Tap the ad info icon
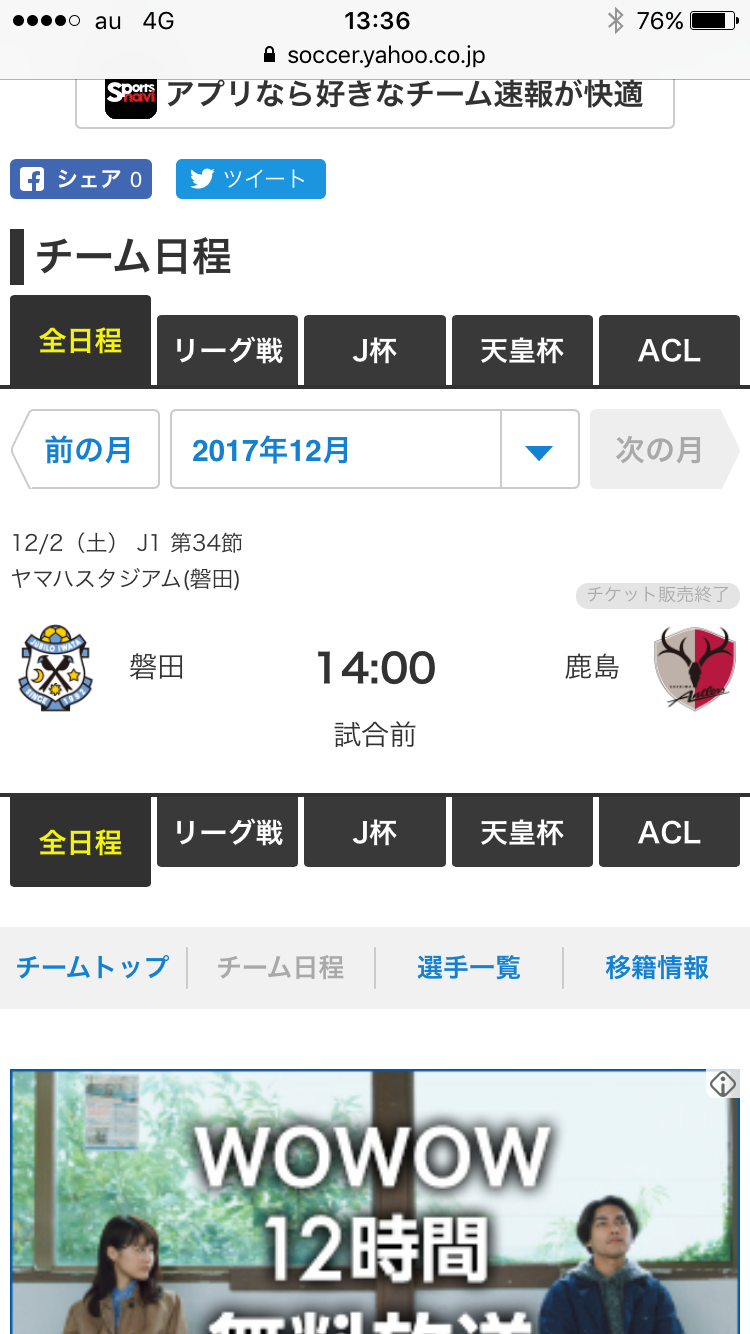This screenshot has width=750, height=1334. tap(722, 1084)
